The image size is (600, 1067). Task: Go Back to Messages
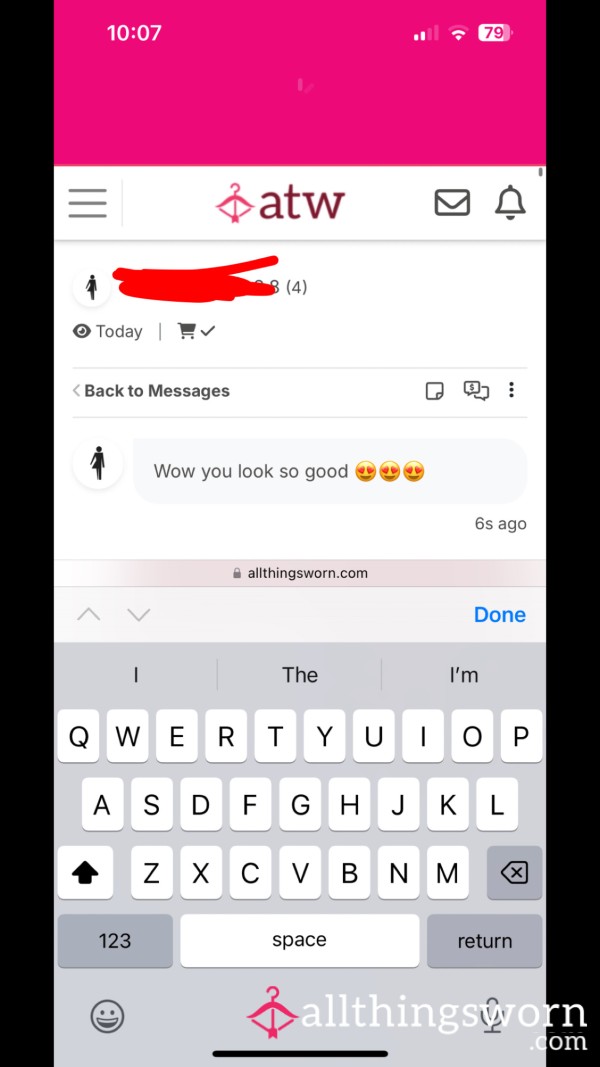pyautogui.click(x=151, y=391)
